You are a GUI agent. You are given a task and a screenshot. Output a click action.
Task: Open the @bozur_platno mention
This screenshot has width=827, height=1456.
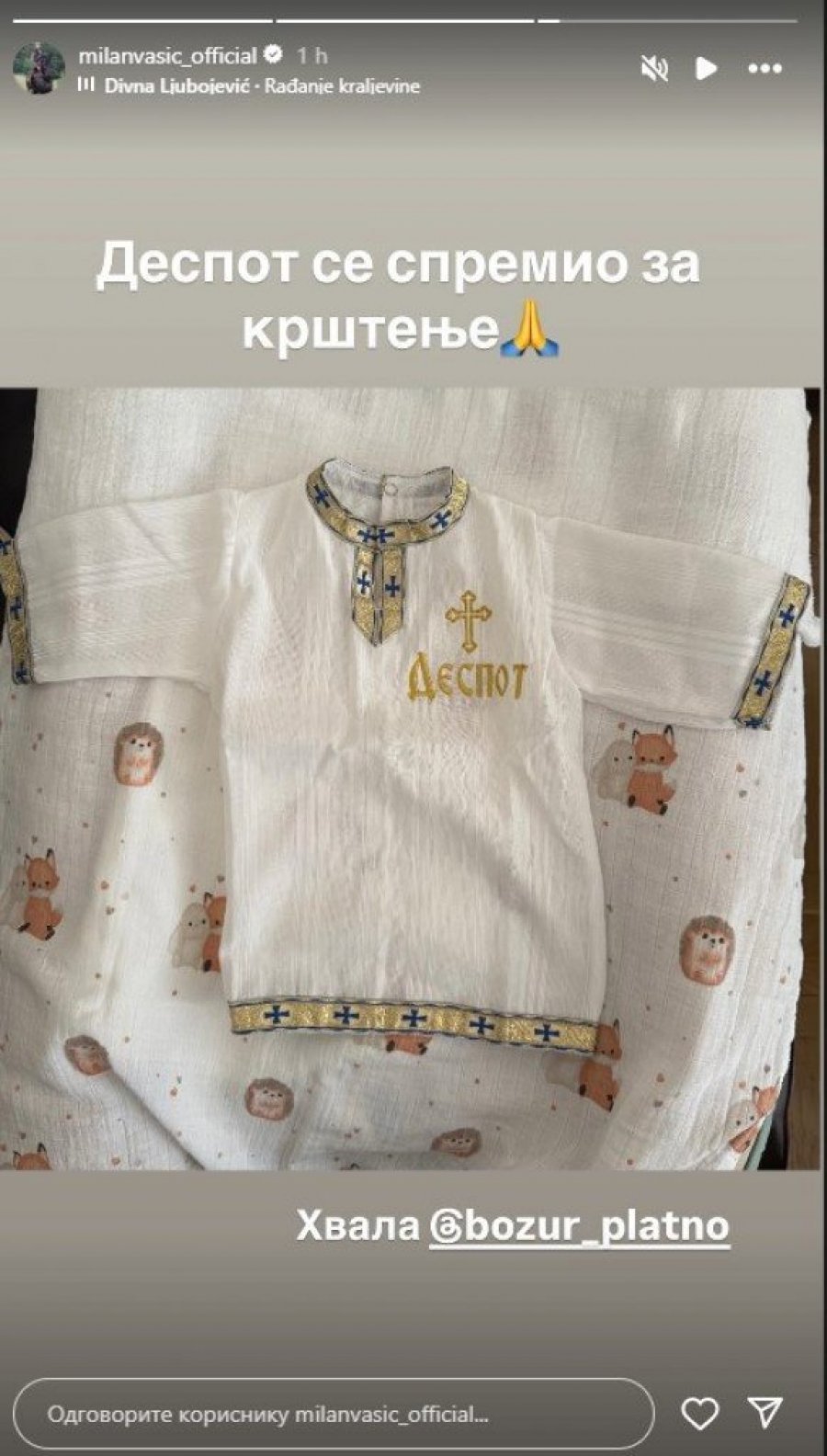click(580, 1227)
